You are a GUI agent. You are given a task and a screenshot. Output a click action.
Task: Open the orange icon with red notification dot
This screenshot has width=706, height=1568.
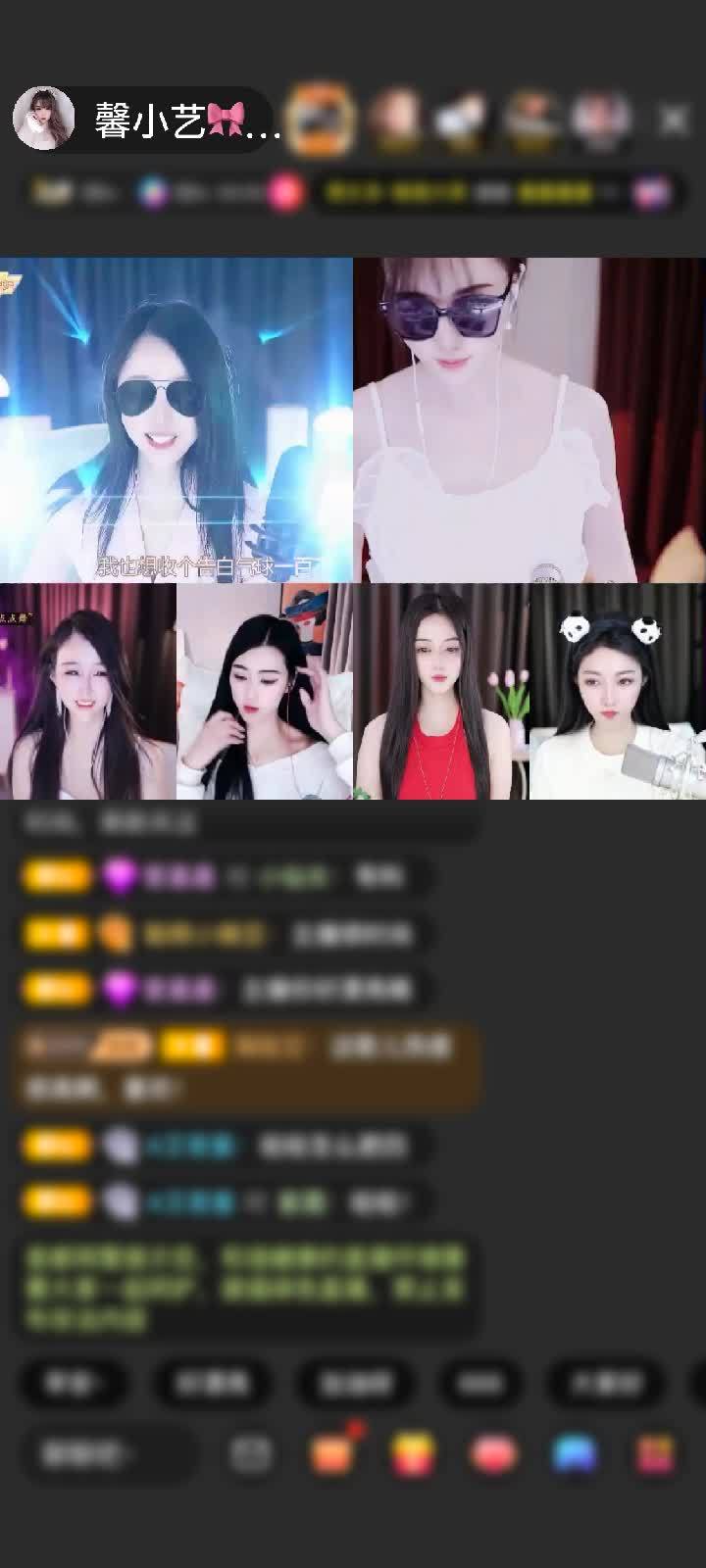pos(333,1454)
